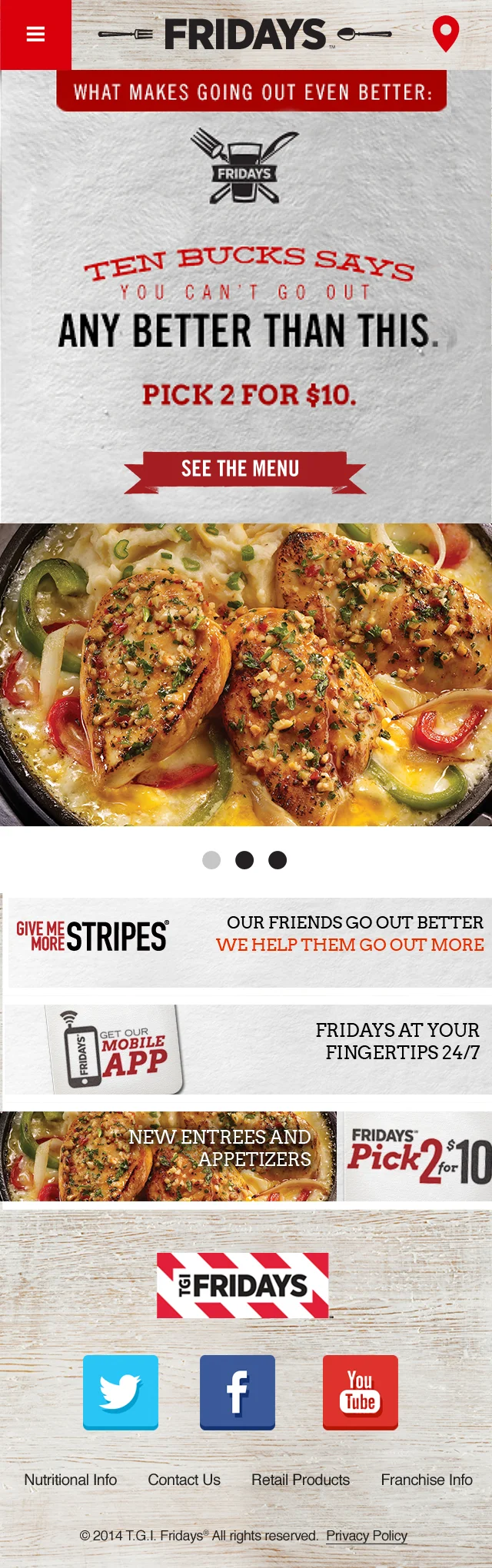Open Fridays Facebook page
This screenshot has width=492, height=1568.
[238, 1392]
